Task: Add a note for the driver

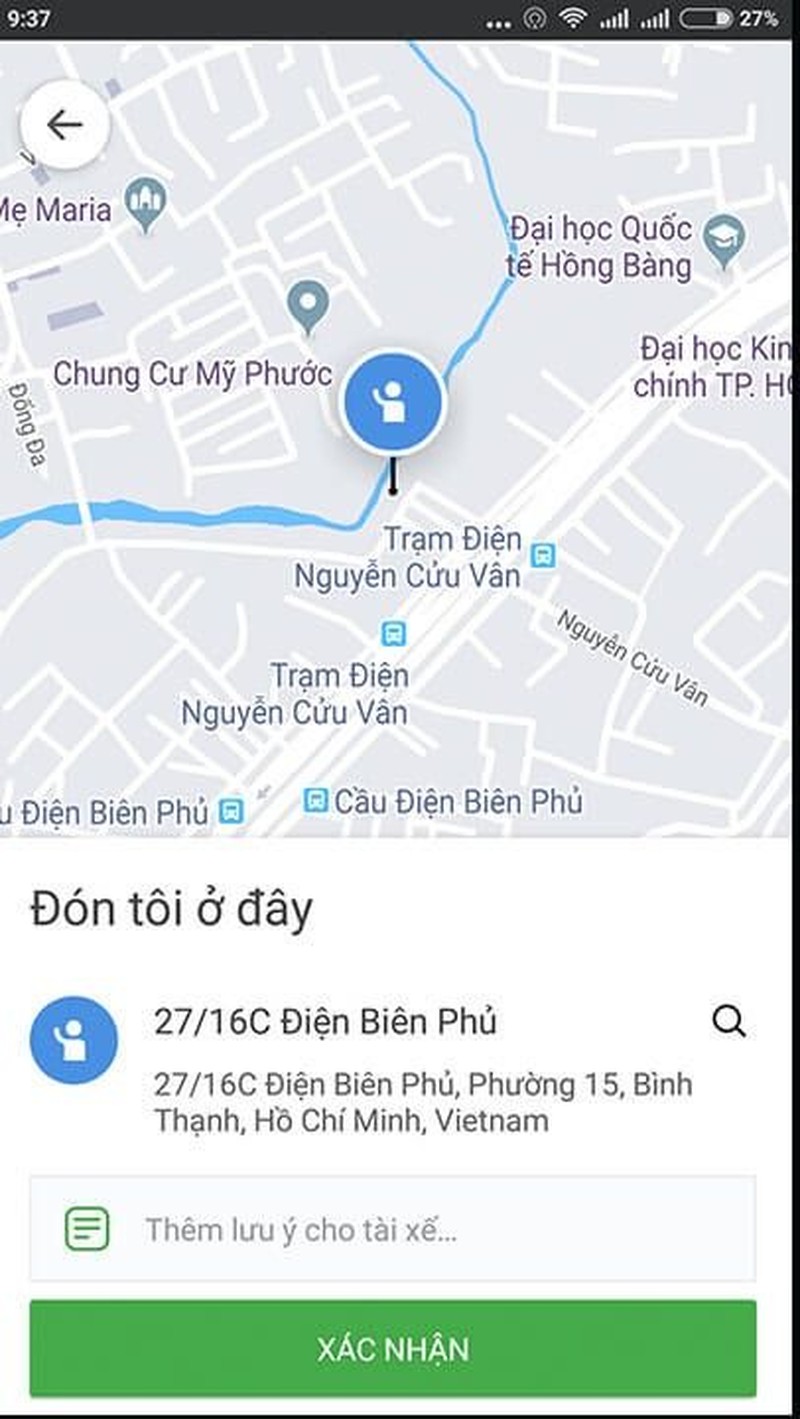Action: click(x=392, y=1229)
